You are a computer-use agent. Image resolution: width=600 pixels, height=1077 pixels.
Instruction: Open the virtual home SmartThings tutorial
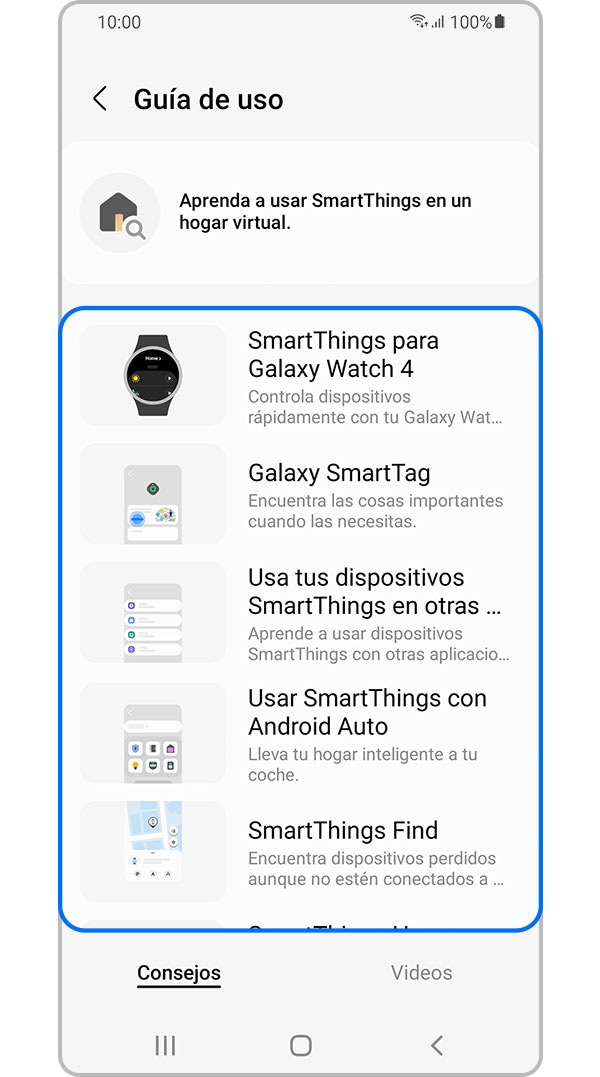point(300,212)
